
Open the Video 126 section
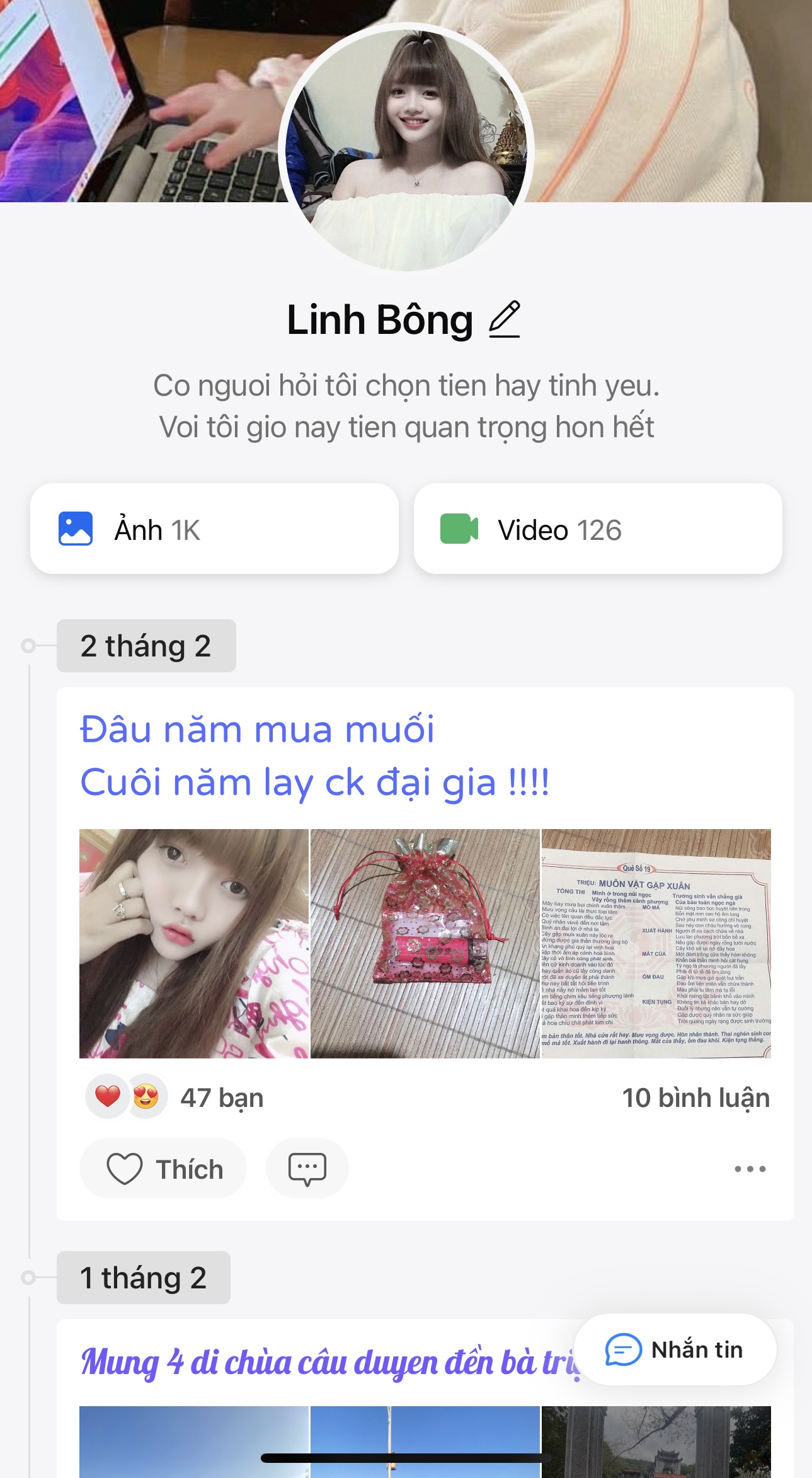pos(598,529)
